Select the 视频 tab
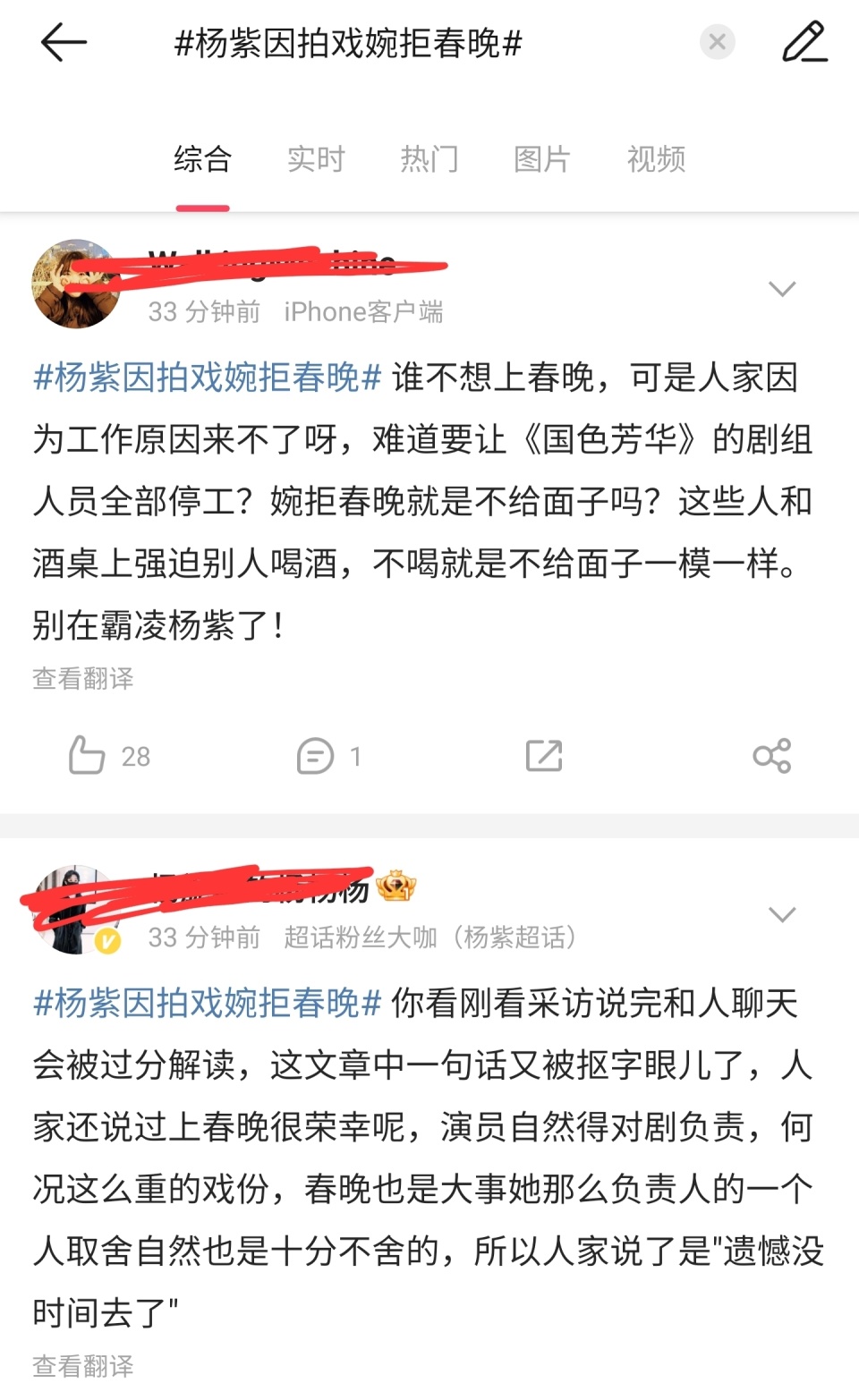Image resolution: width=859 pixels, height=1400 pixels. 656,159
